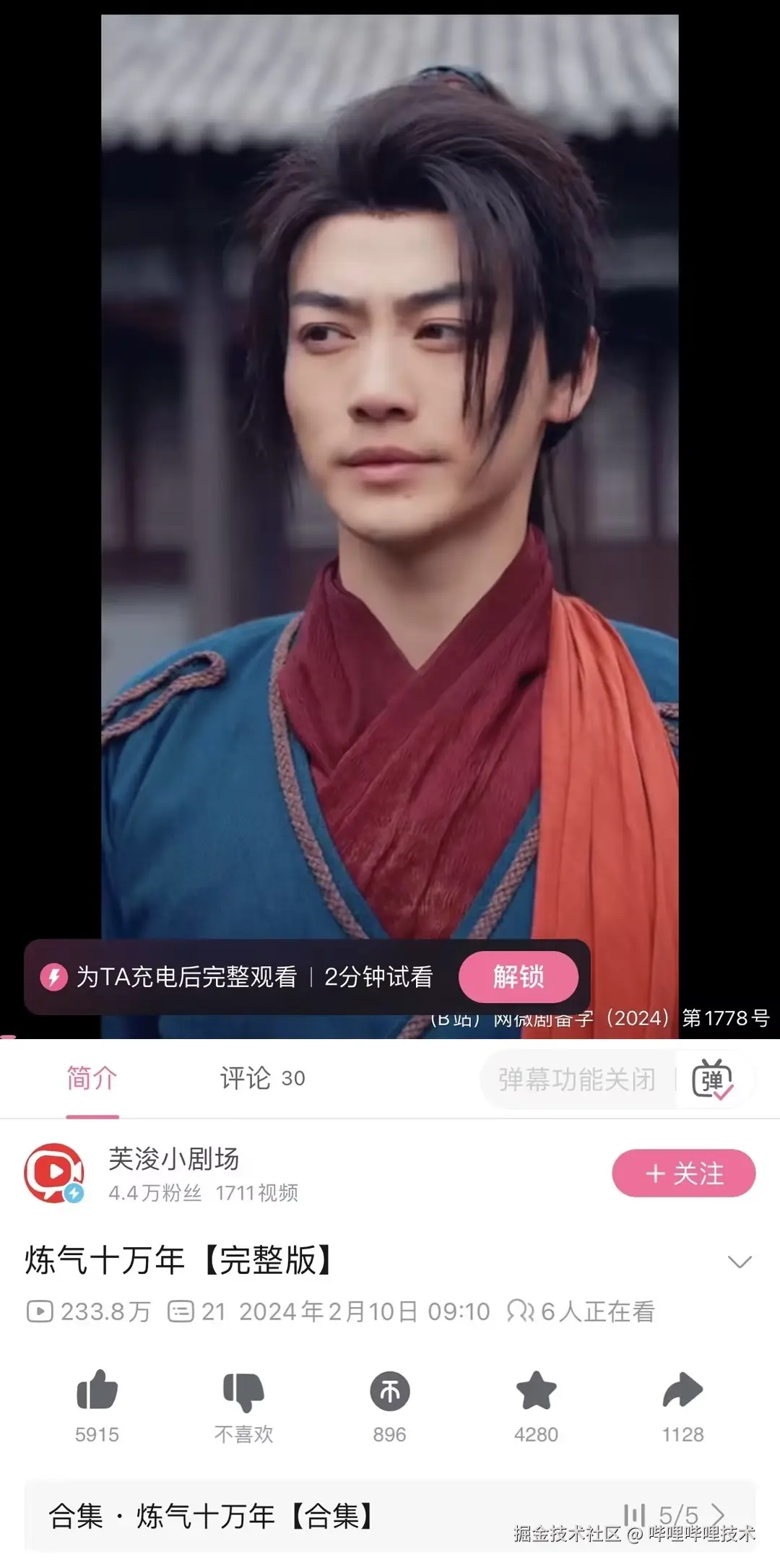Open the 评论 comments tab
The height and width of the screenshot is (1568, 780).
pos(262,1078)
